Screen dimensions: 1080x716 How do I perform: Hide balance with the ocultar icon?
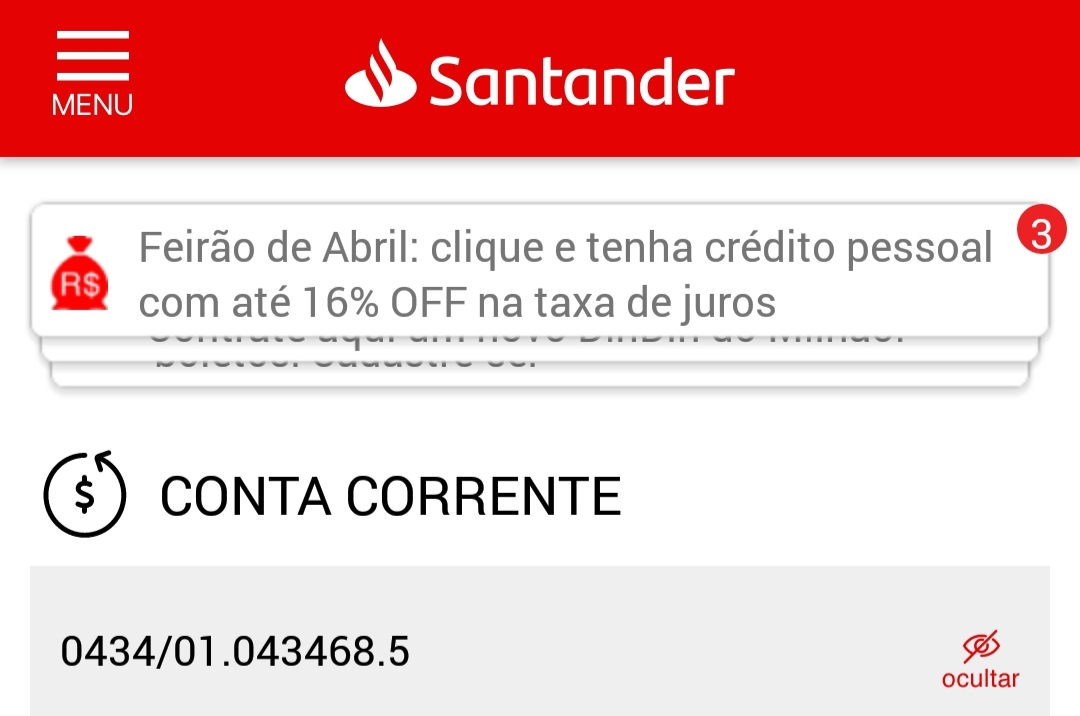980,658
